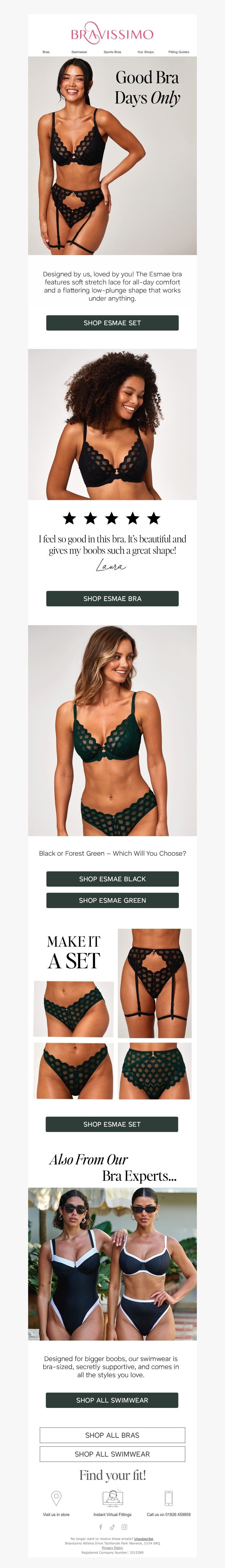Image resolution: width=225 pixels, height=1568 pixels.
Task: Tap the dark green Shop All Swimwear button
Action: pos(112,1400)
